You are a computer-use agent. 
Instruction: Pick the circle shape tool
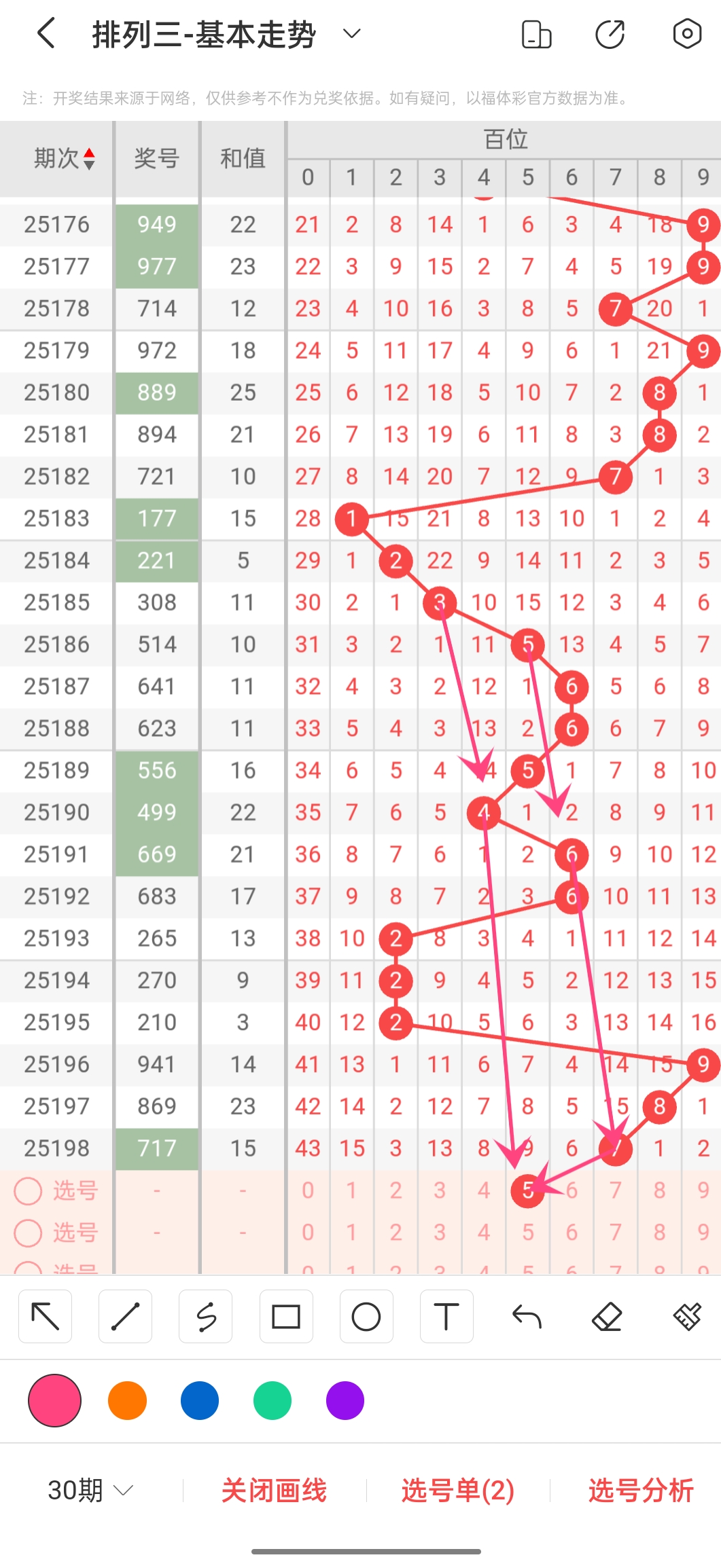point(366,1317)
